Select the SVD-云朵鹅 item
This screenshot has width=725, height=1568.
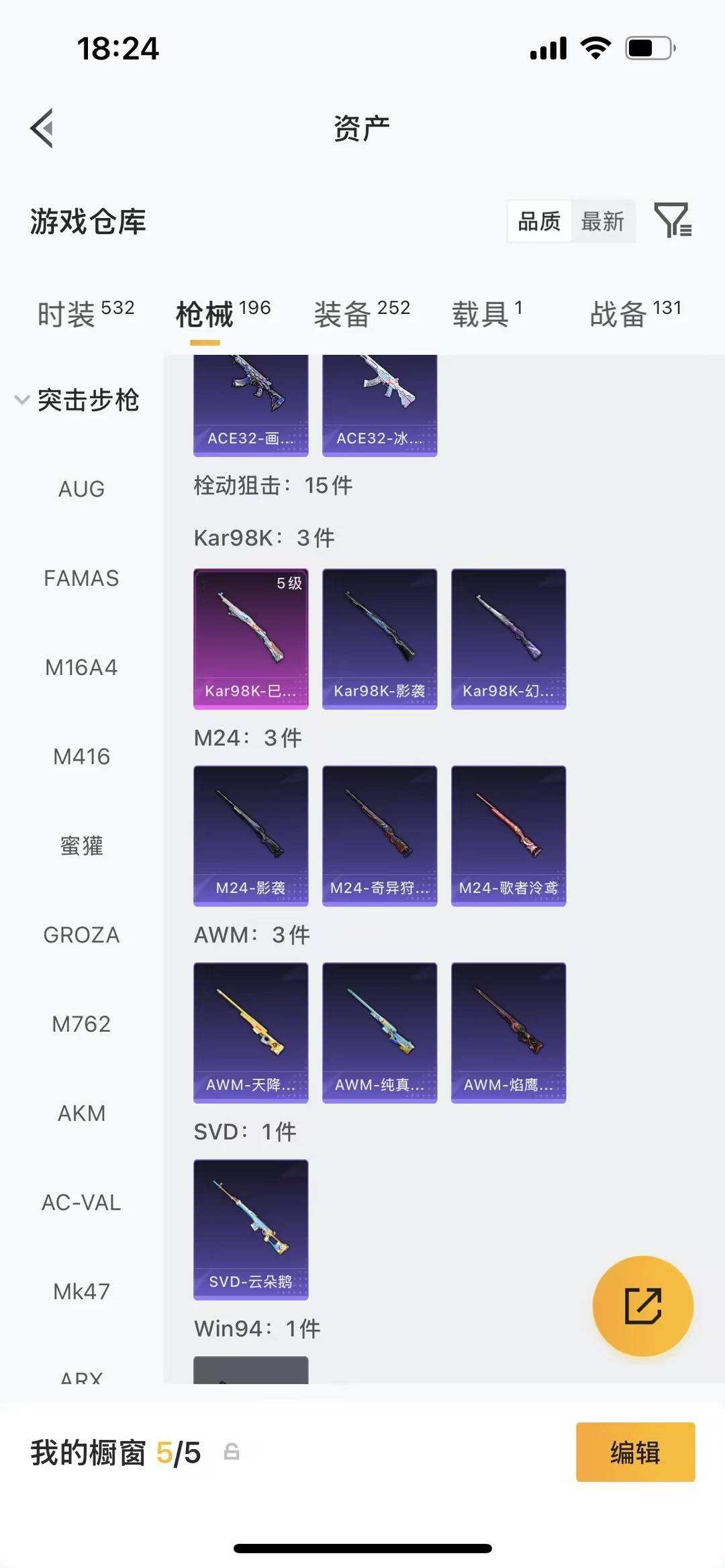coord(250,1230)
